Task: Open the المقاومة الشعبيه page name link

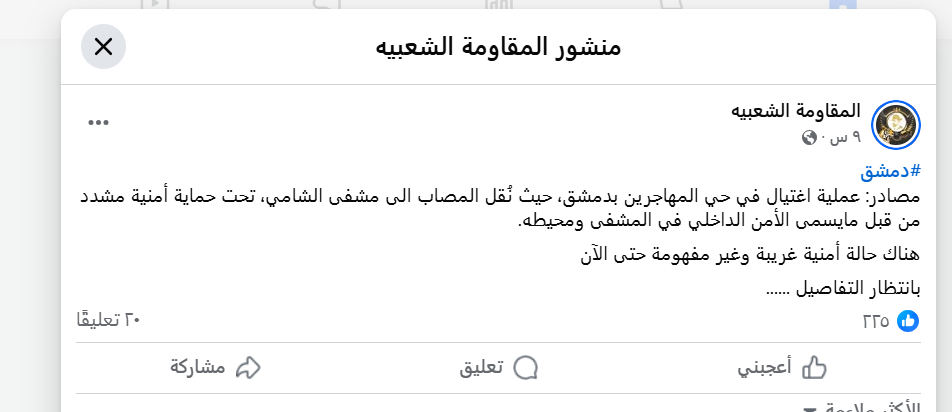Action: (x=796, y=110)
